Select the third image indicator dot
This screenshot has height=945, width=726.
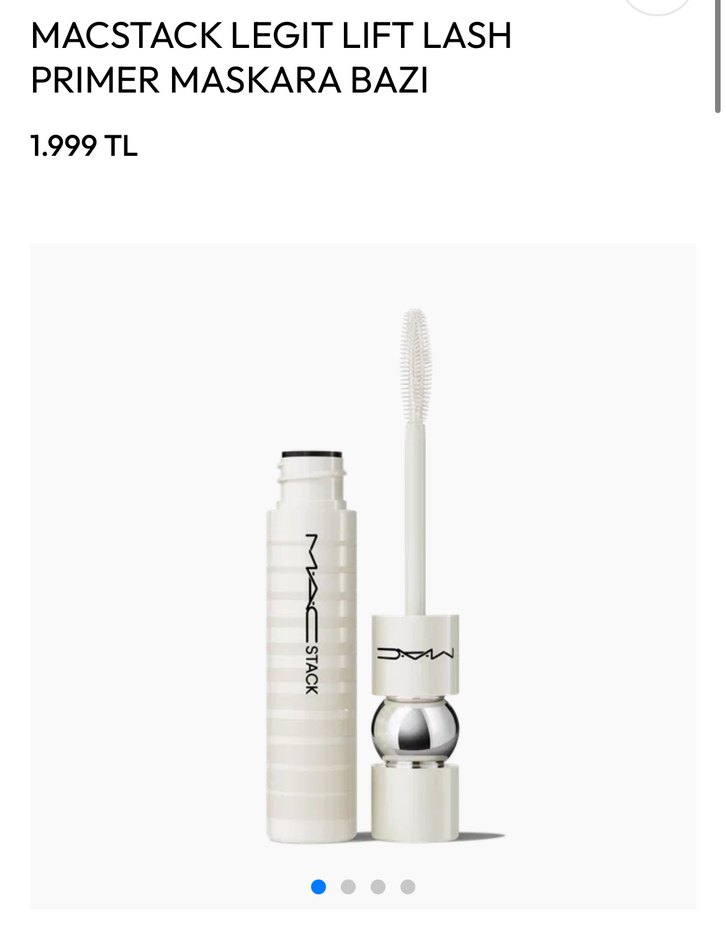(378, 887)
